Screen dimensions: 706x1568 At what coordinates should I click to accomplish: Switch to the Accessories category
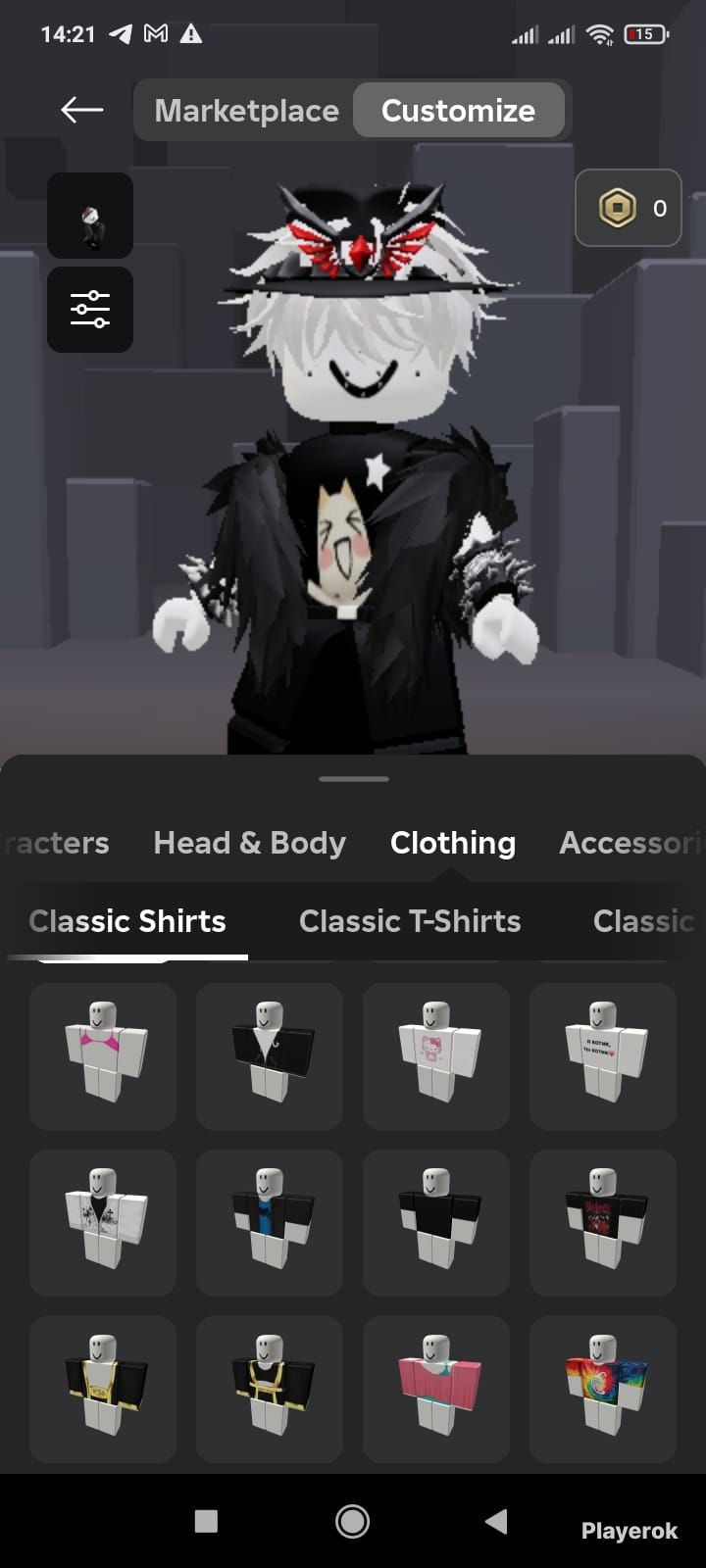point(630,843)
